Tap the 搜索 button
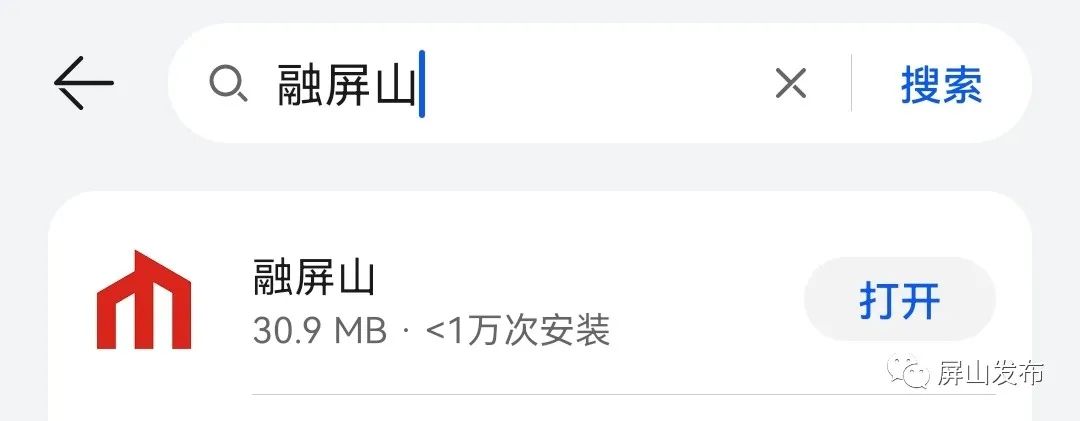 click(x=941, y=84)
